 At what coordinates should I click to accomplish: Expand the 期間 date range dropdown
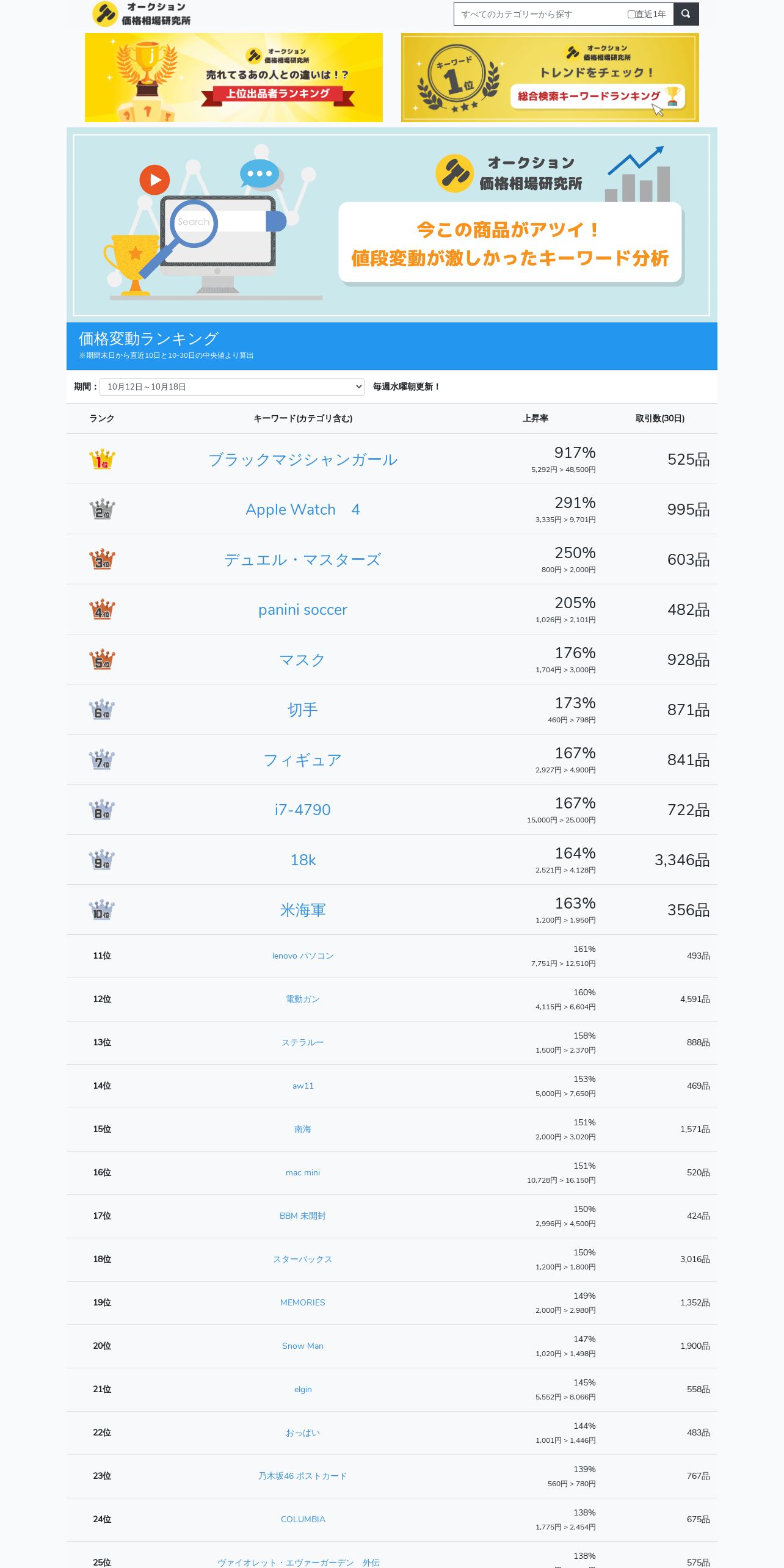pyautogui.click(x=232, y=387)
